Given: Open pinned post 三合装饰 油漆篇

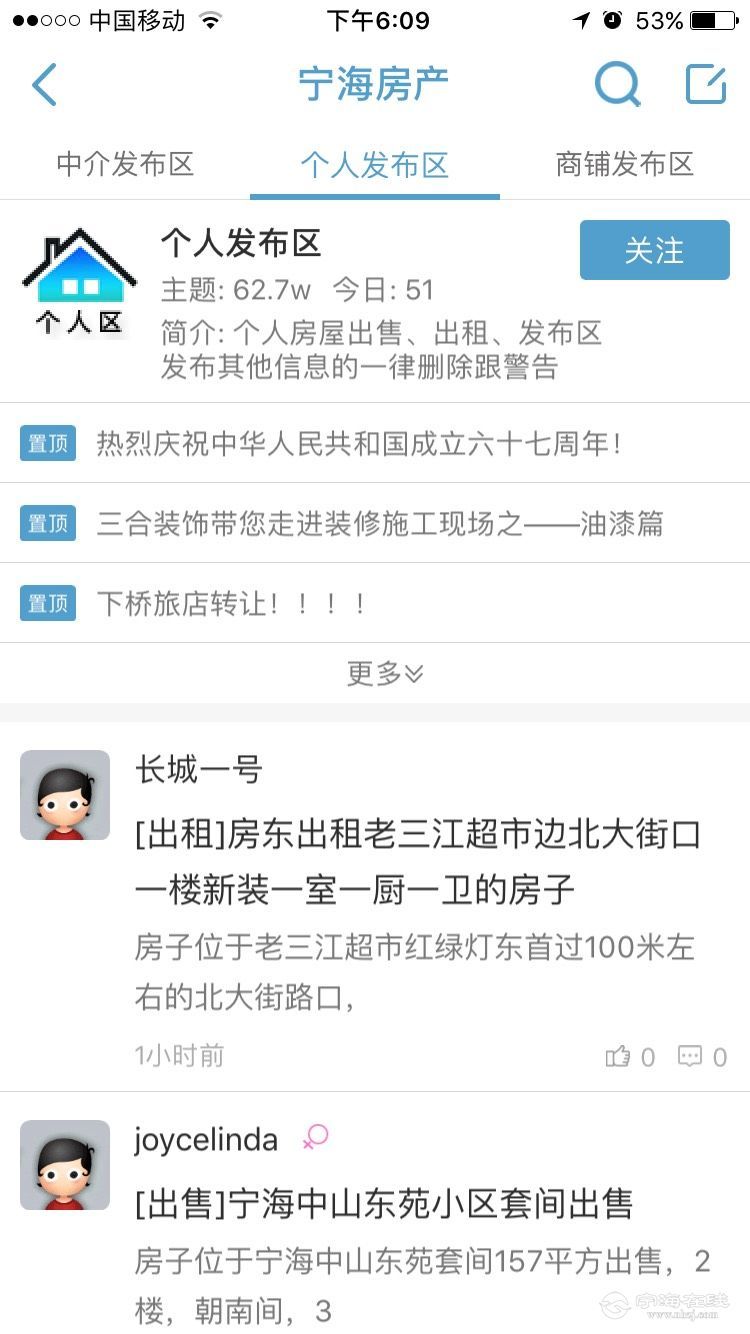Looking at the screenshot, I should coord(380,523).
